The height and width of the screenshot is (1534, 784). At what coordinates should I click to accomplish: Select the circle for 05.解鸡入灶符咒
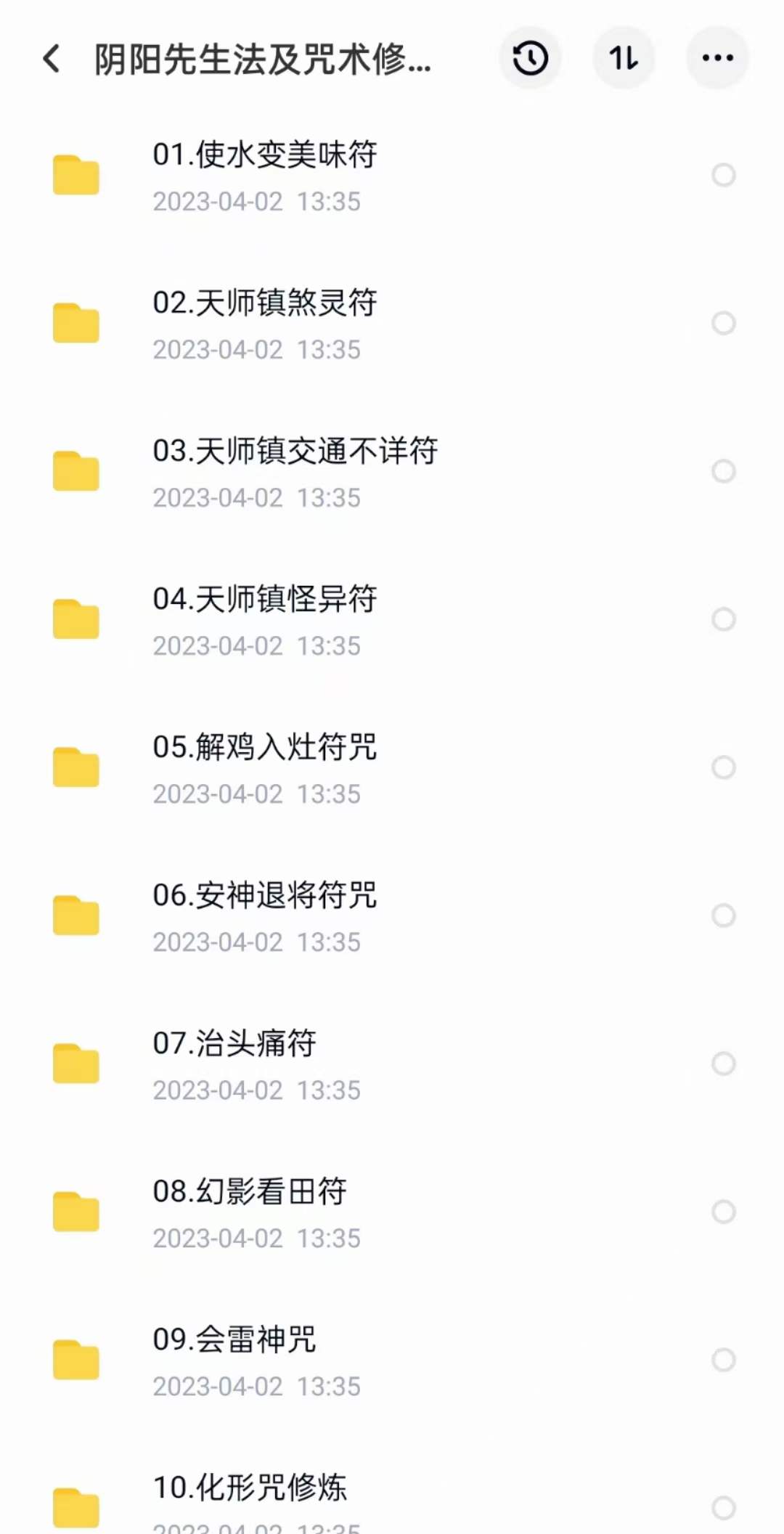click(x=723, y=767)
